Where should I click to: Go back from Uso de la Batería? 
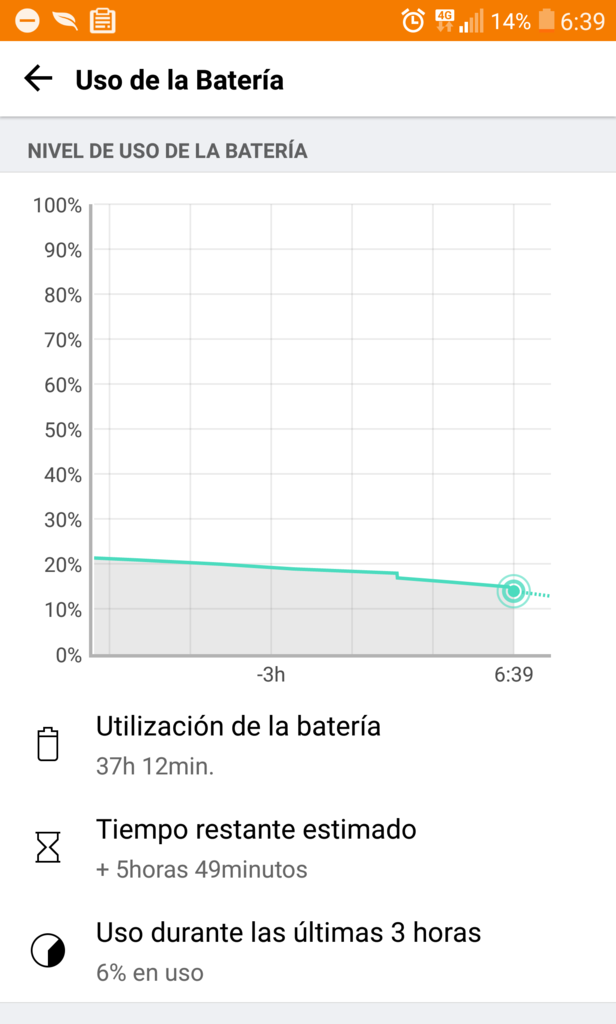click(x=38, y=79)
